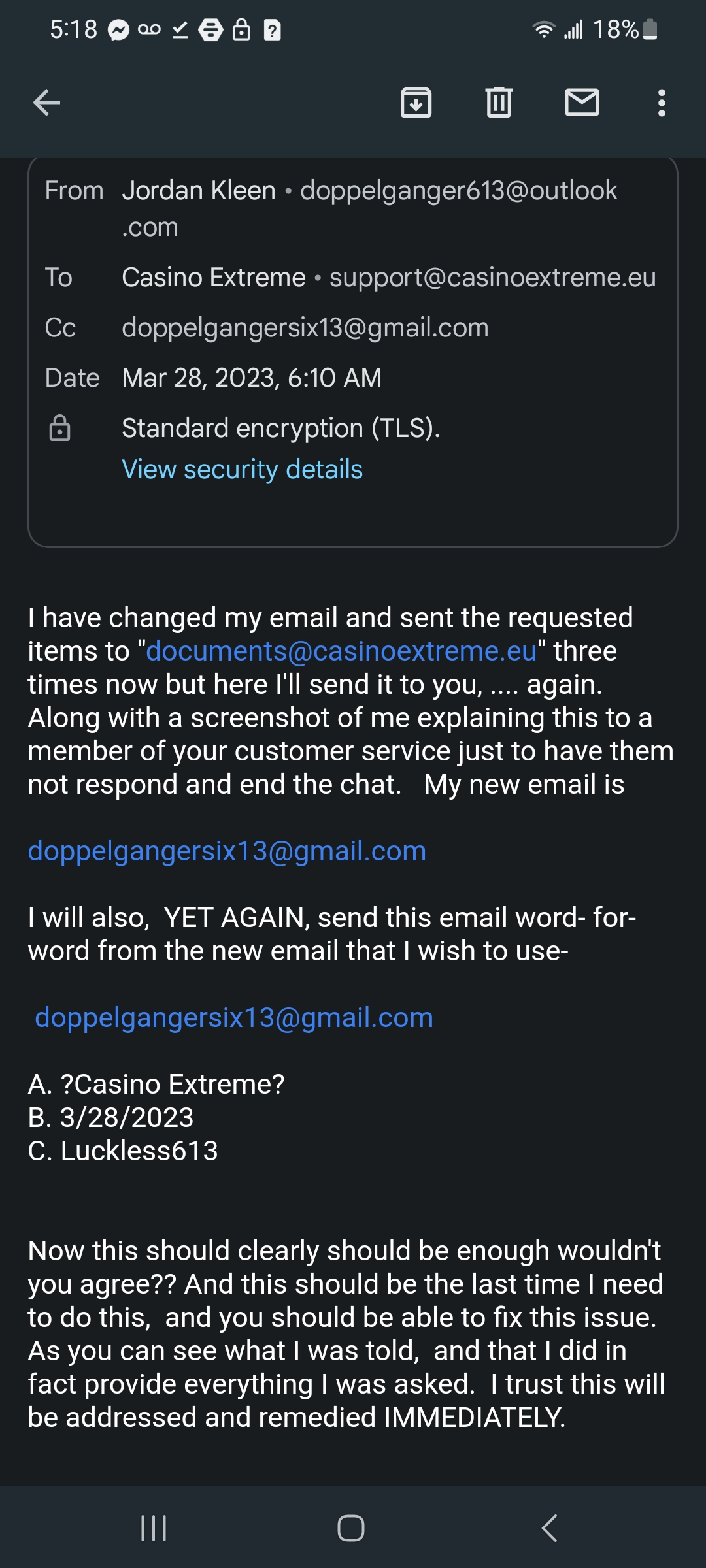Open recent apps from navigation bar
This screenshot has width=706, height=1568.
(x=154, y=1528)
